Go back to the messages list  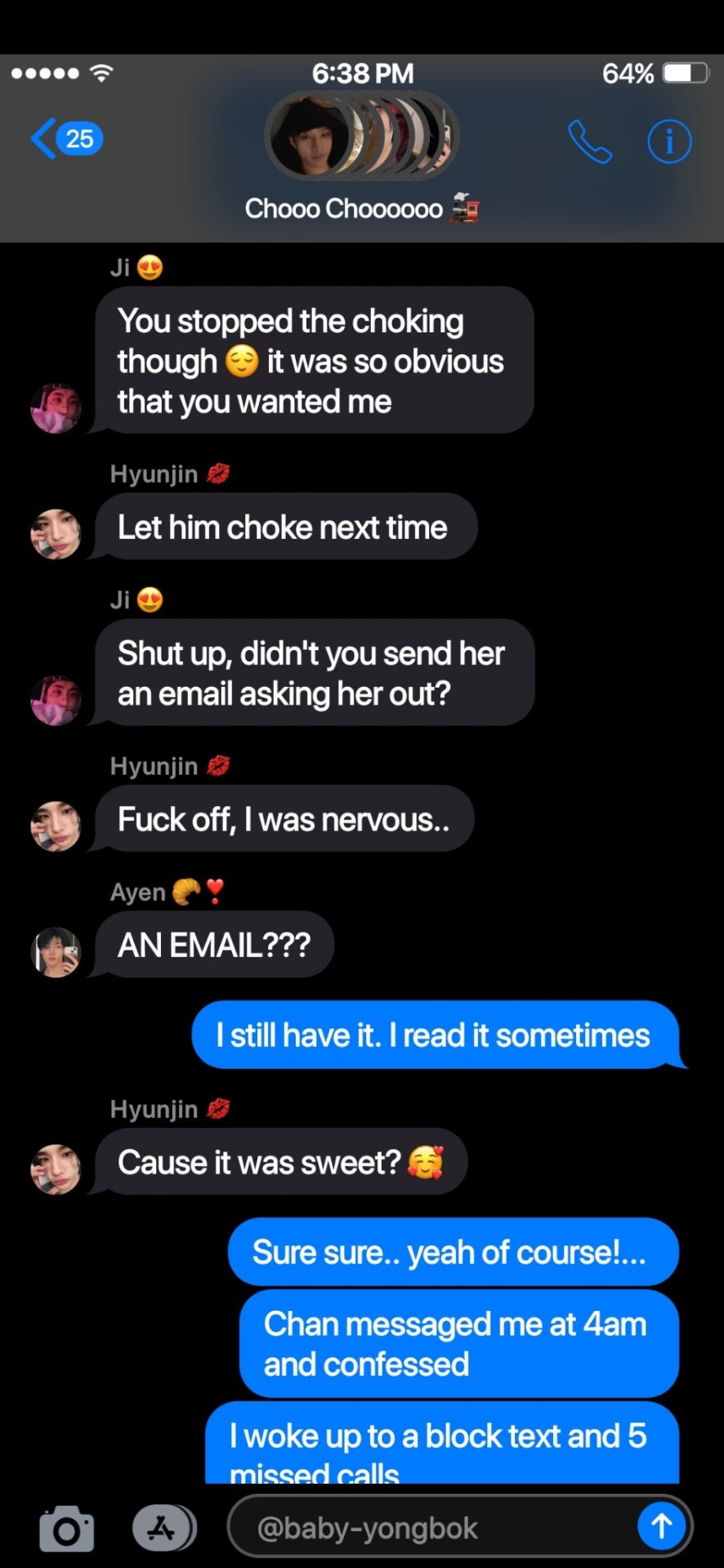pyautogui.click(x=65, y=139)
